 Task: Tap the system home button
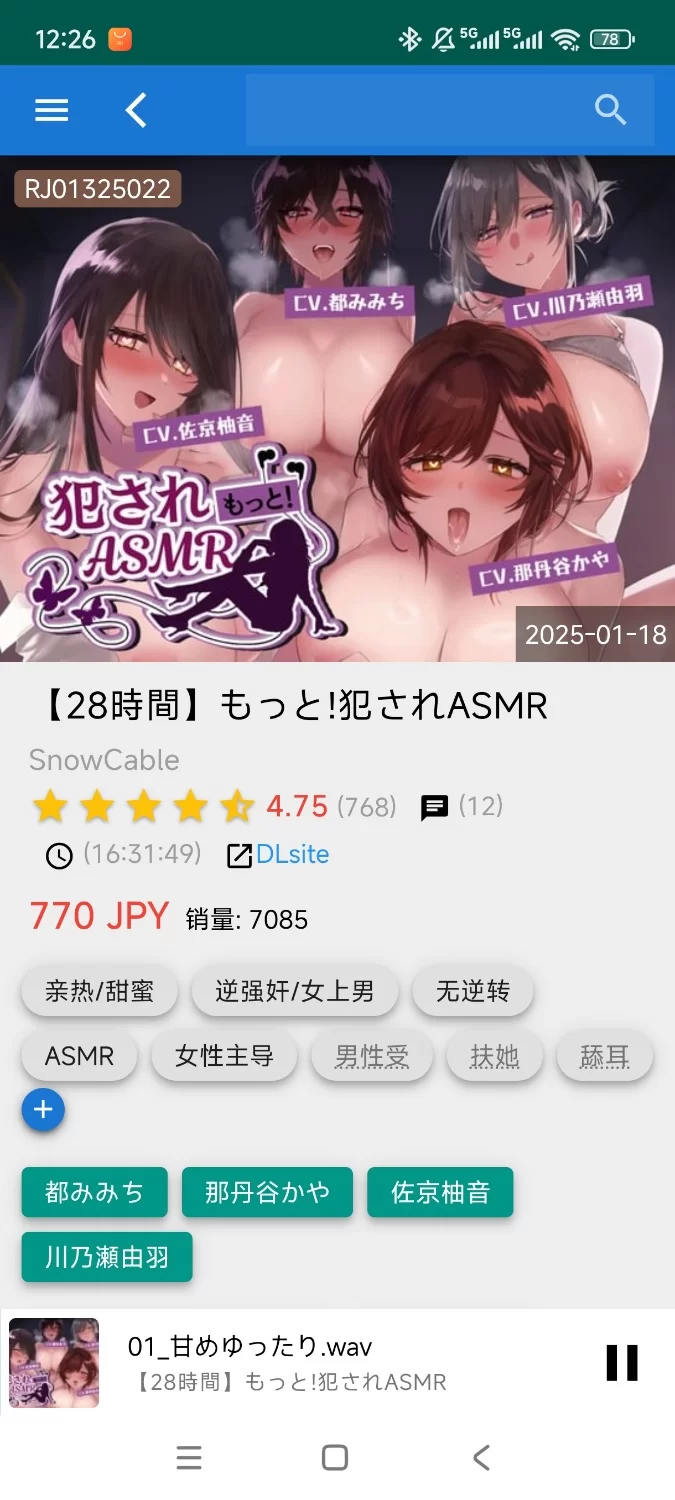(x=335, y=1458)
